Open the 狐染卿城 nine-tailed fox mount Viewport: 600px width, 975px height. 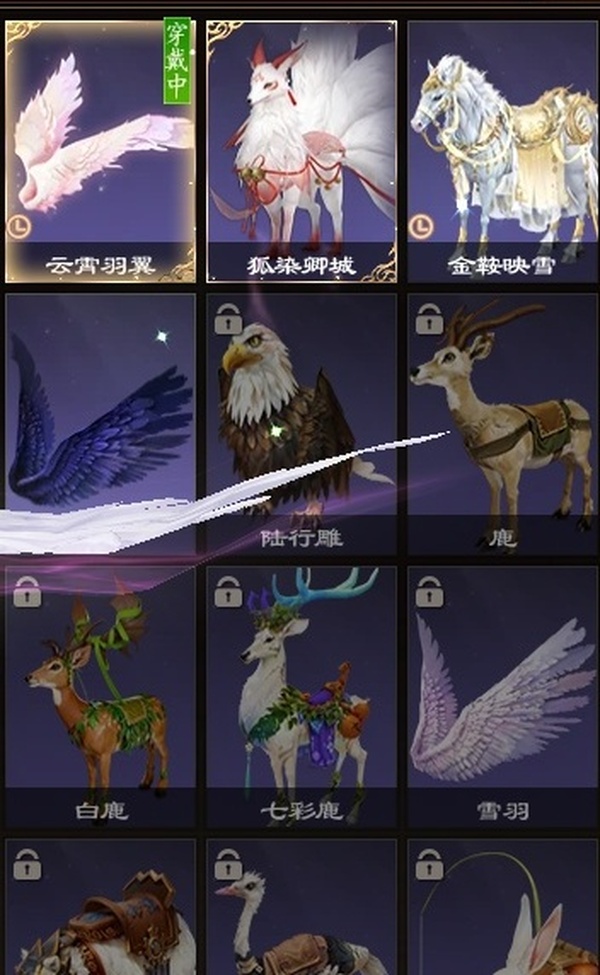point(301,150)
